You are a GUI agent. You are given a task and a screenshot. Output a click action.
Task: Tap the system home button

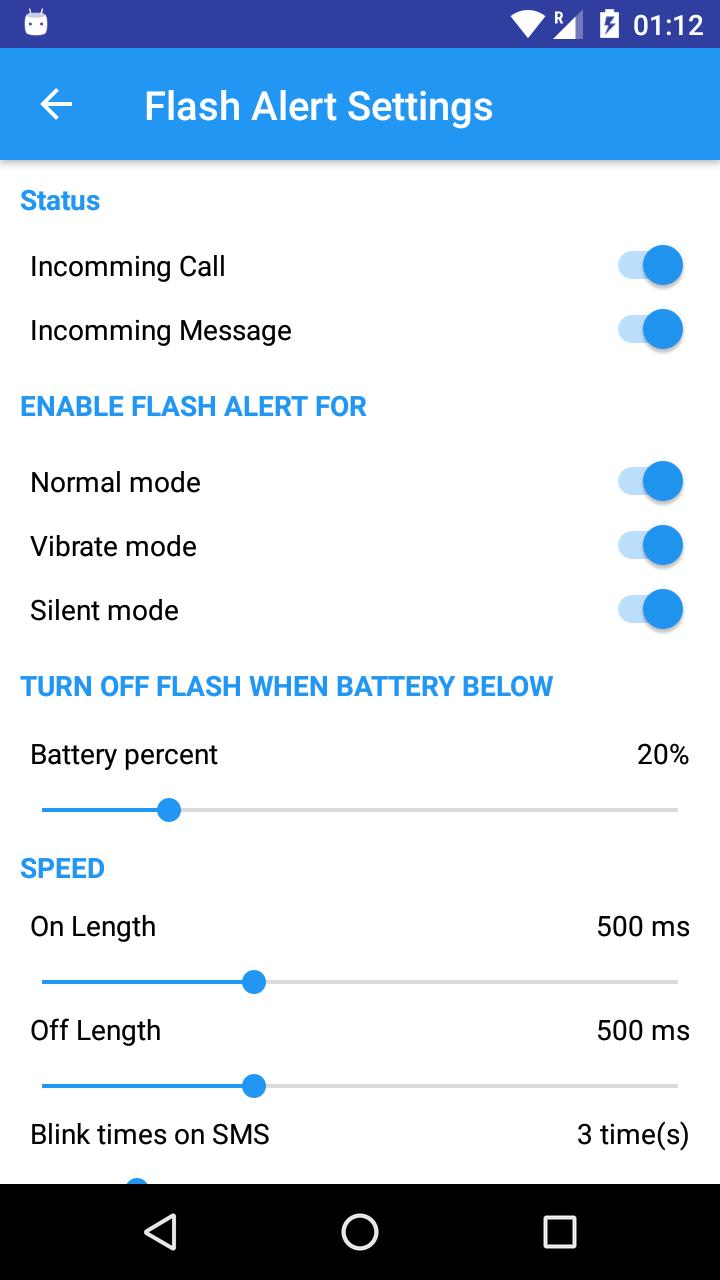pyautogui.click(x=360, y=1232)
